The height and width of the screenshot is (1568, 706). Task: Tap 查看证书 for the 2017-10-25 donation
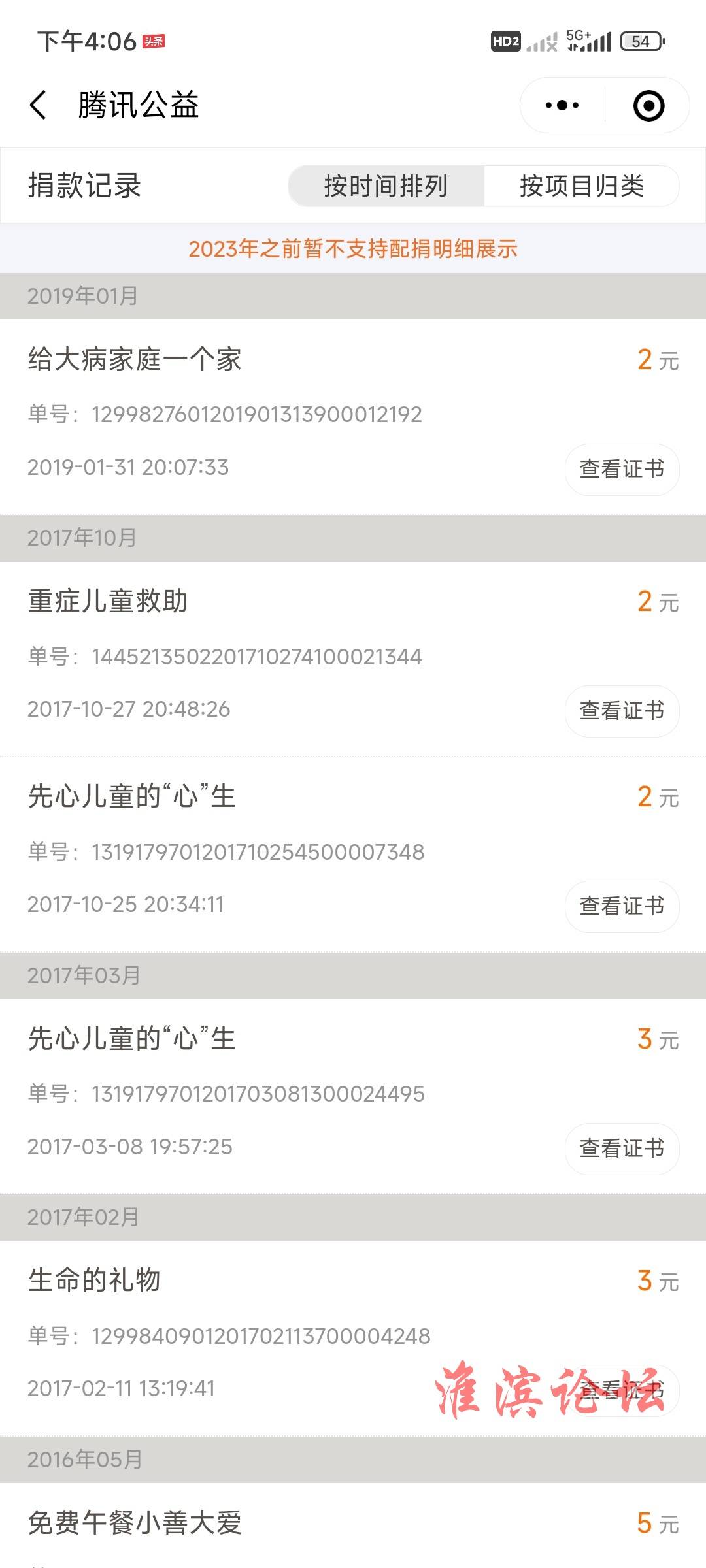point(622,906)
